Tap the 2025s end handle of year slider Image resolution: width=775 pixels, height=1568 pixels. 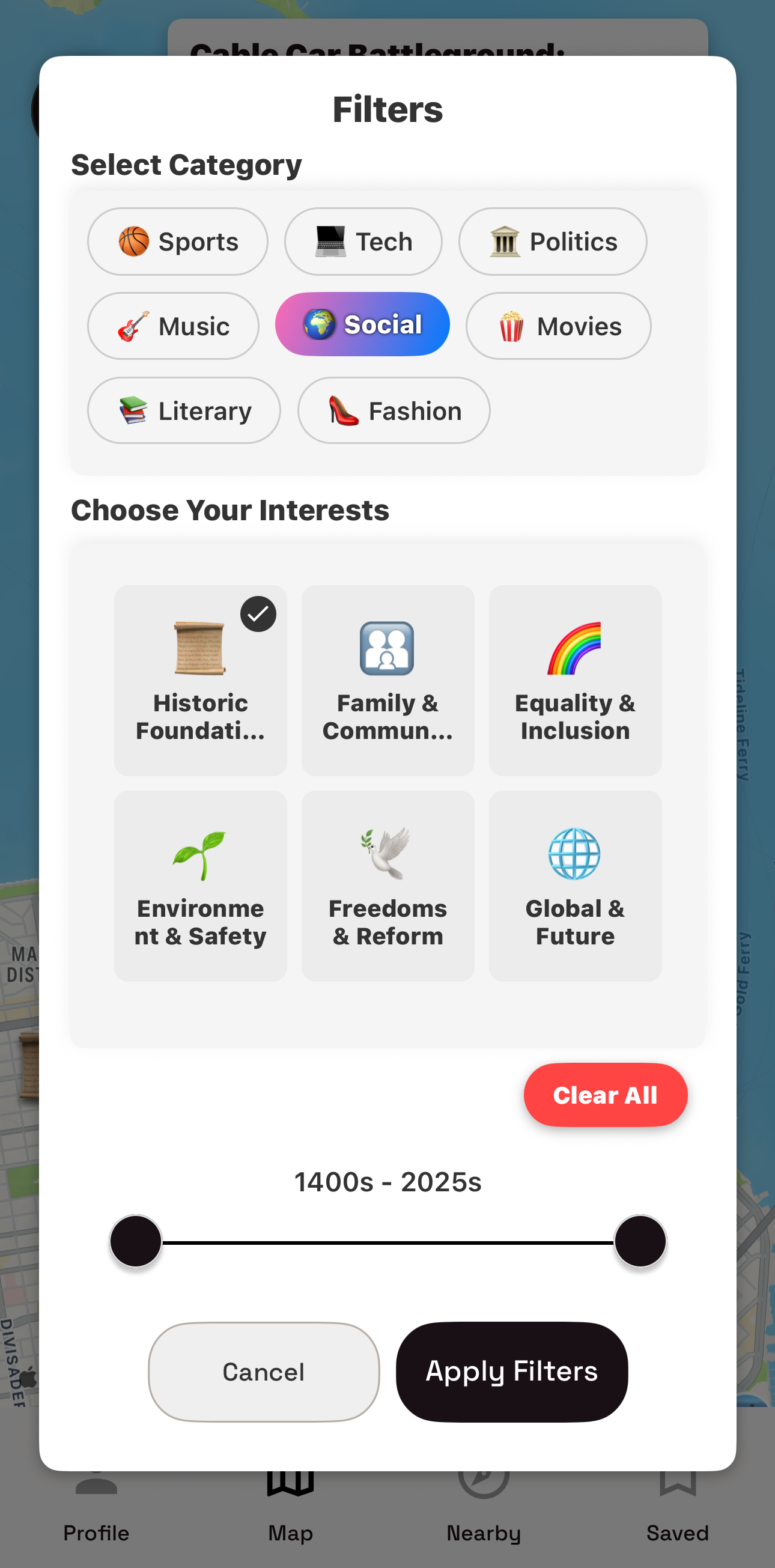point(640,1241)
